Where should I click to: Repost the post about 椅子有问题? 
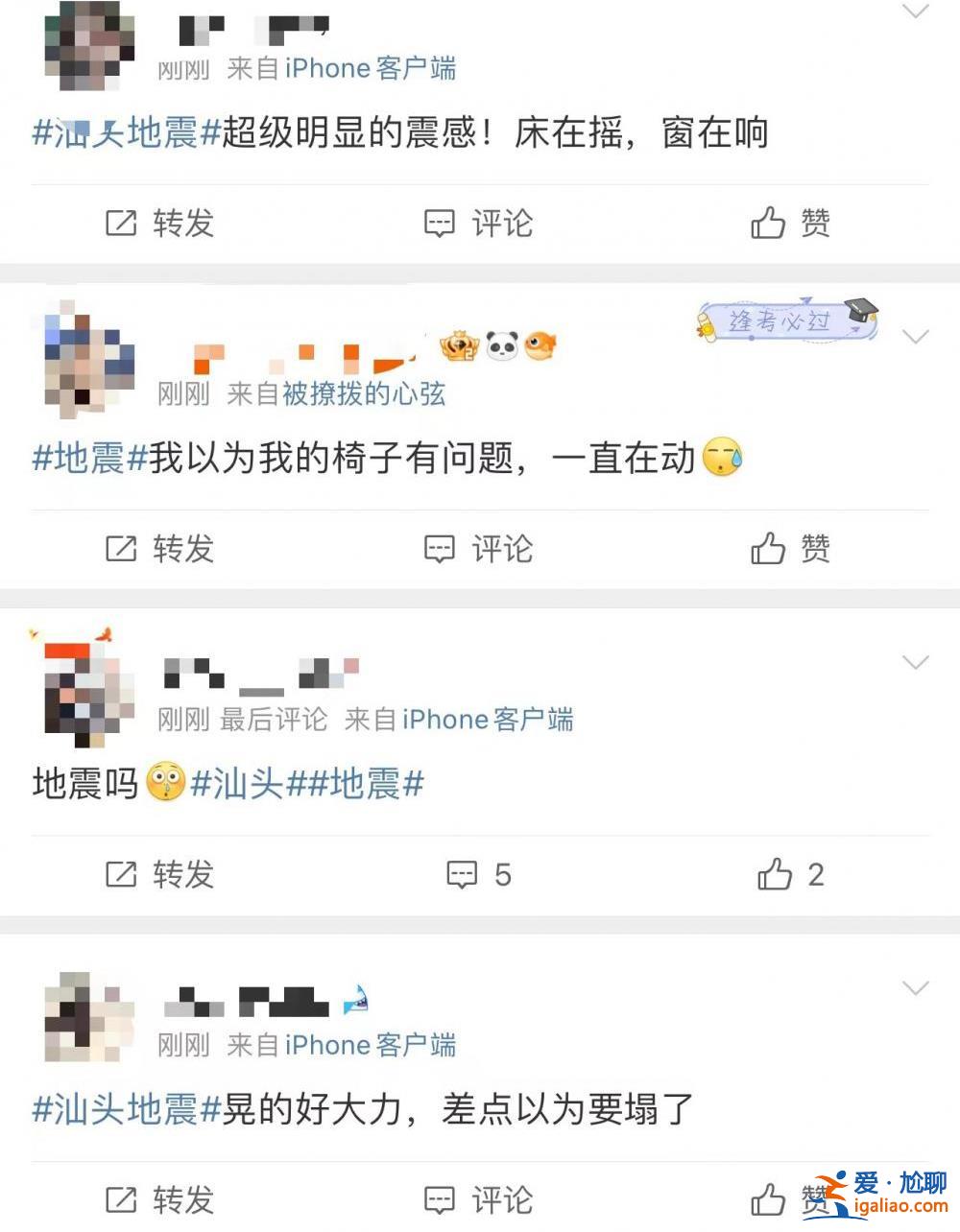(159, 549)
